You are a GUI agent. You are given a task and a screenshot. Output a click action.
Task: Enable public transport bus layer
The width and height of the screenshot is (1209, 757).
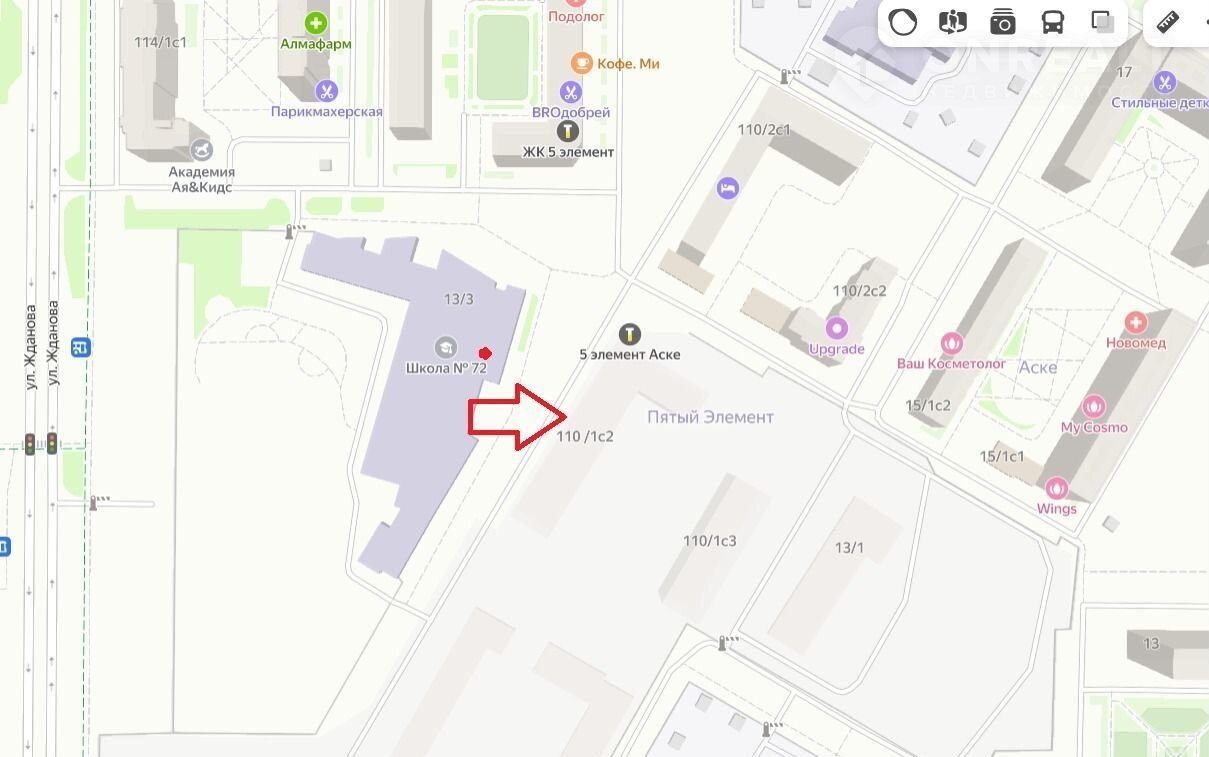click(x=1052, y=22)
